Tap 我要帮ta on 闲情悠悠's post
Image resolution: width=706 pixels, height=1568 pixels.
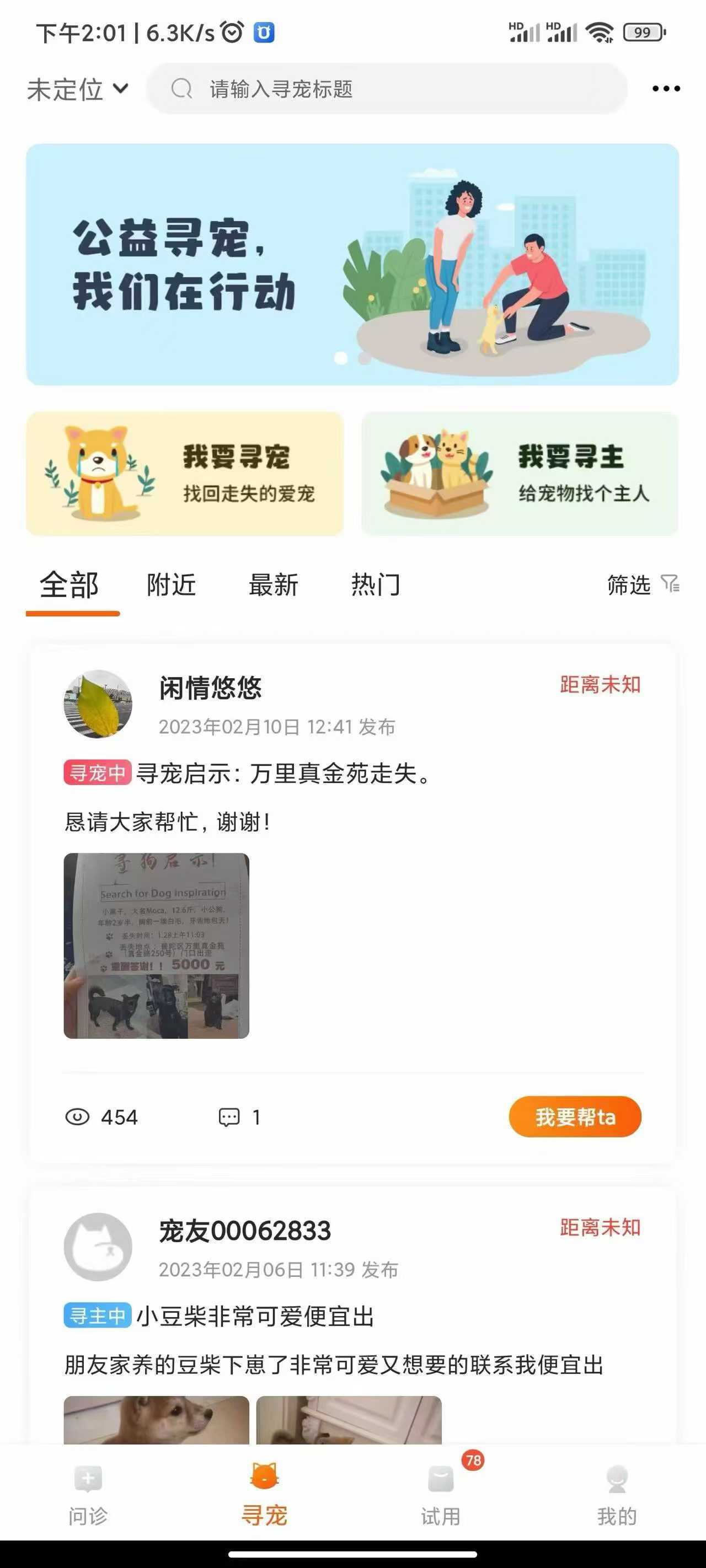575,1117
